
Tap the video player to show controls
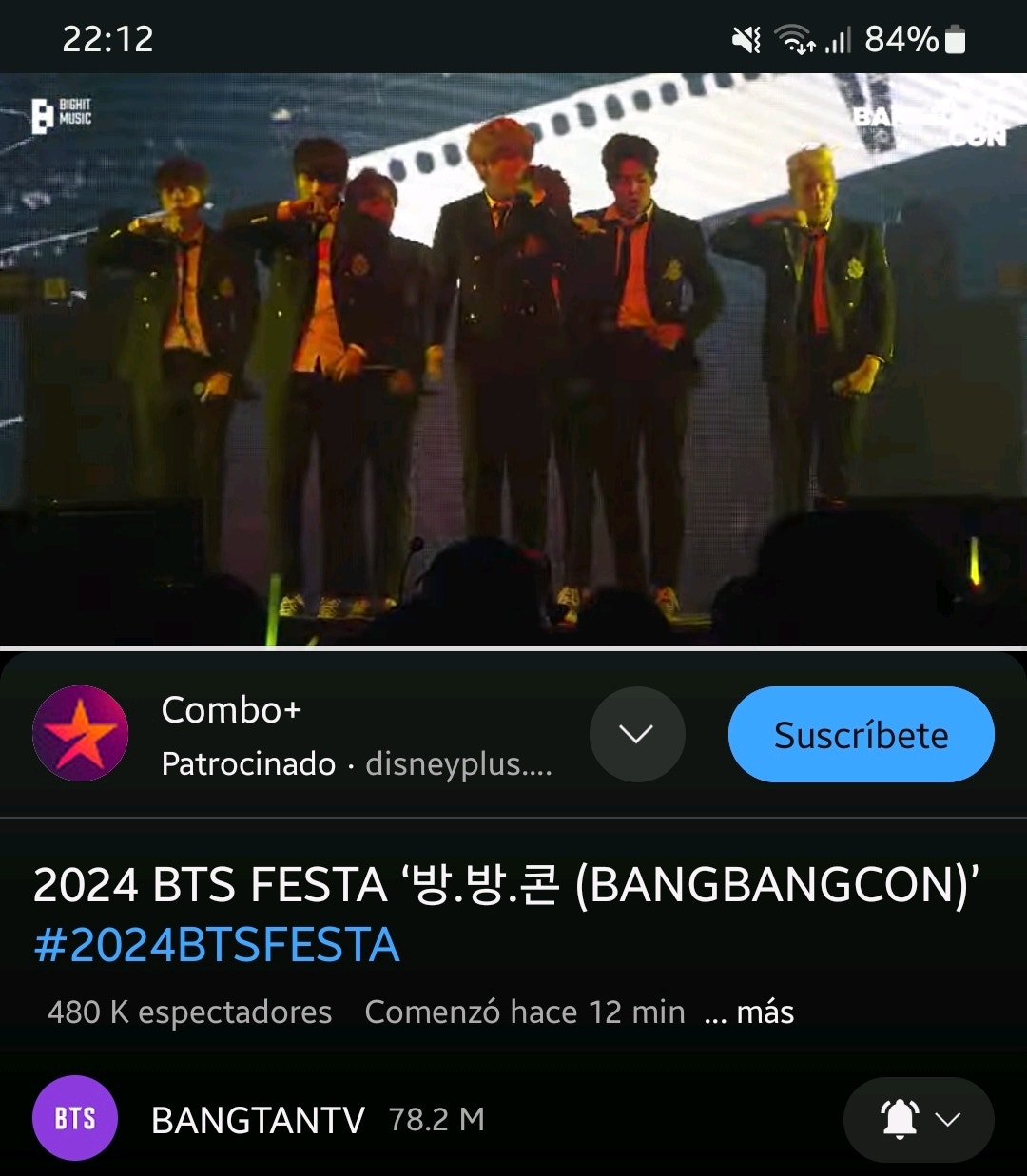513,361
